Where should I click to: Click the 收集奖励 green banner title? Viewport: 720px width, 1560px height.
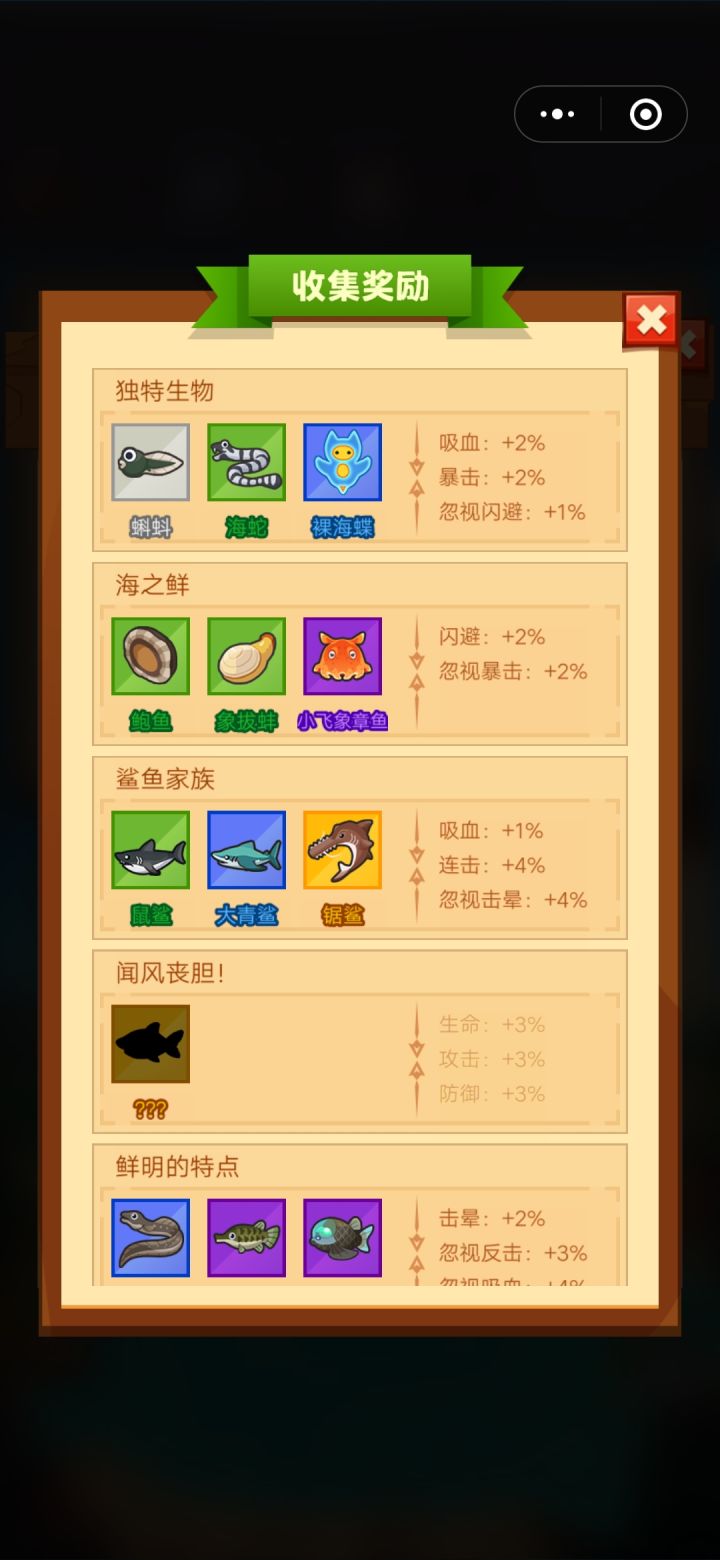coord(360,287)
